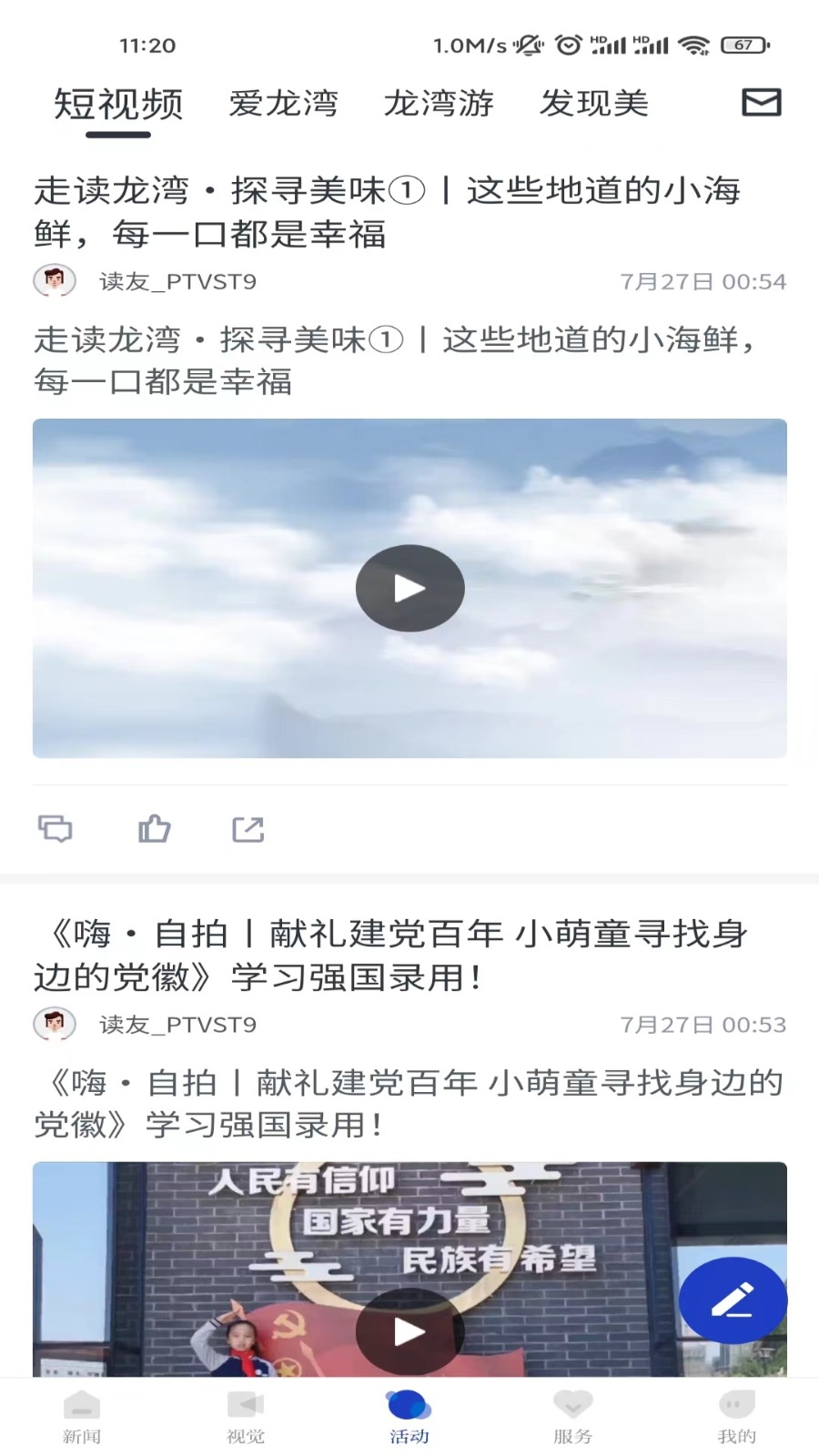Play the 小海鲜 seafood video

point(409,588)
